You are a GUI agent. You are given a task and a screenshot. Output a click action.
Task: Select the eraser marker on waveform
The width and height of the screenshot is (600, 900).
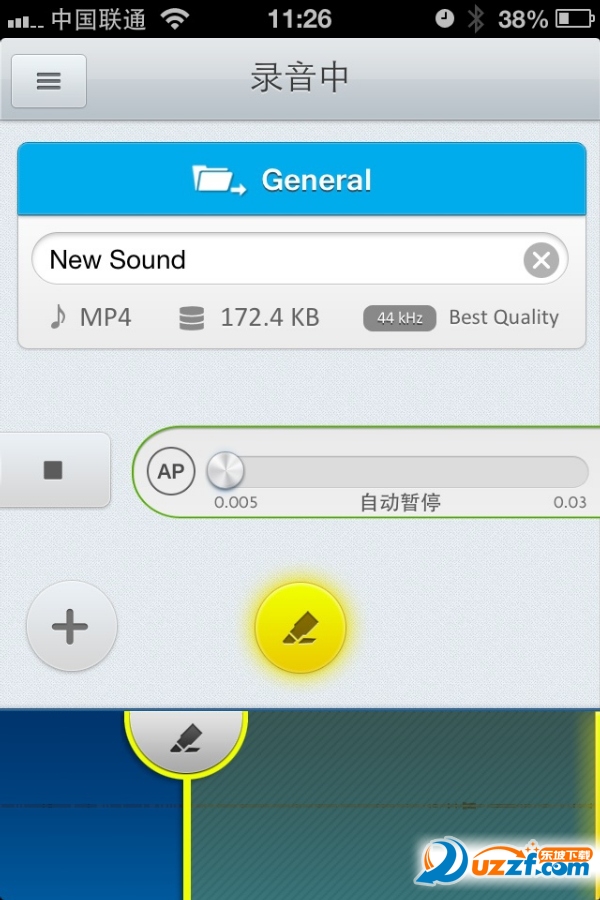pyautogui.click(x=186, y=740)
